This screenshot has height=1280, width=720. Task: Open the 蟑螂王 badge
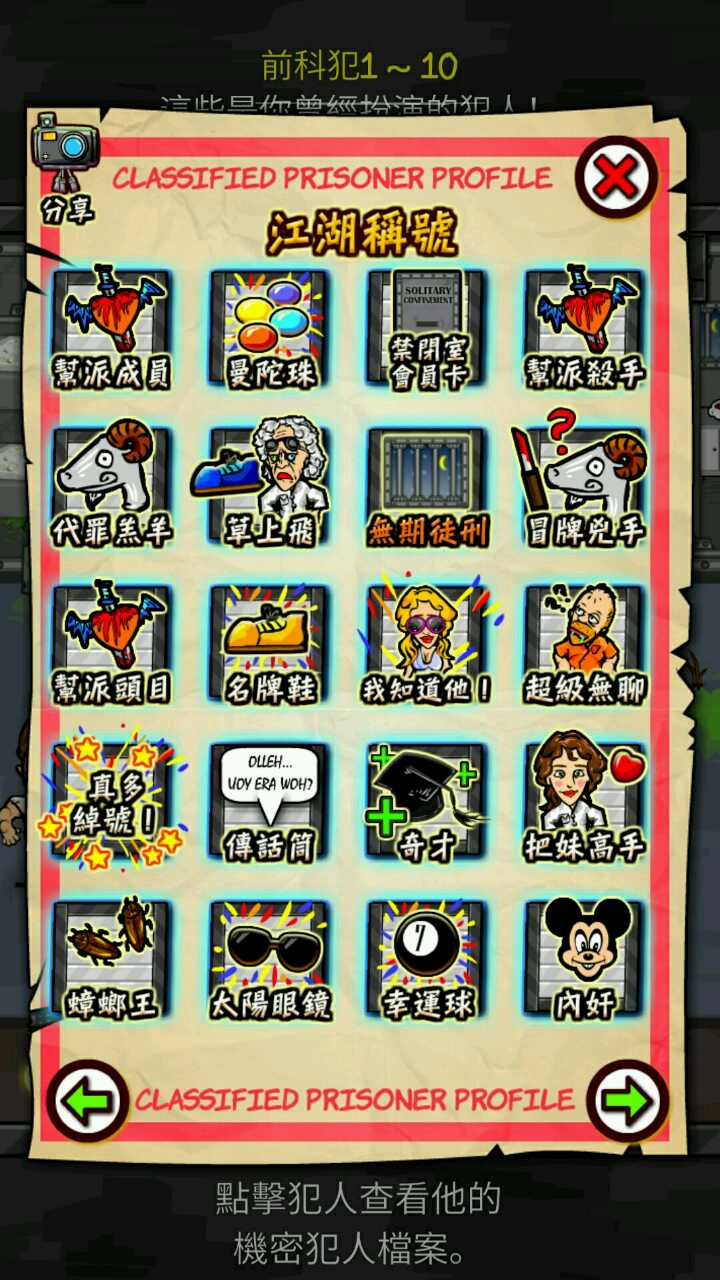pos(112,958)
